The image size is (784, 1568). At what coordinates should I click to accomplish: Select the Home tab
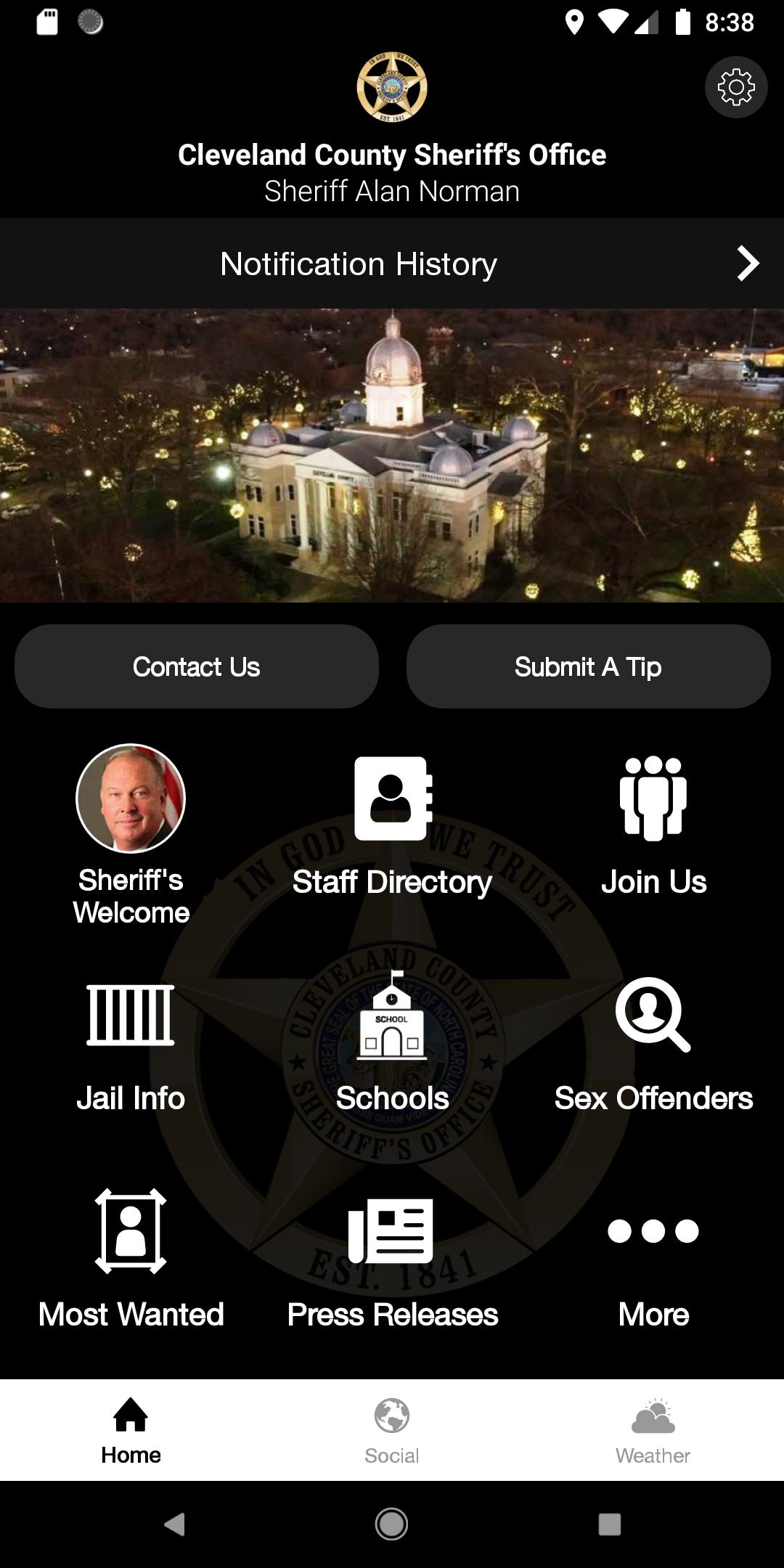pos(131,1430)
